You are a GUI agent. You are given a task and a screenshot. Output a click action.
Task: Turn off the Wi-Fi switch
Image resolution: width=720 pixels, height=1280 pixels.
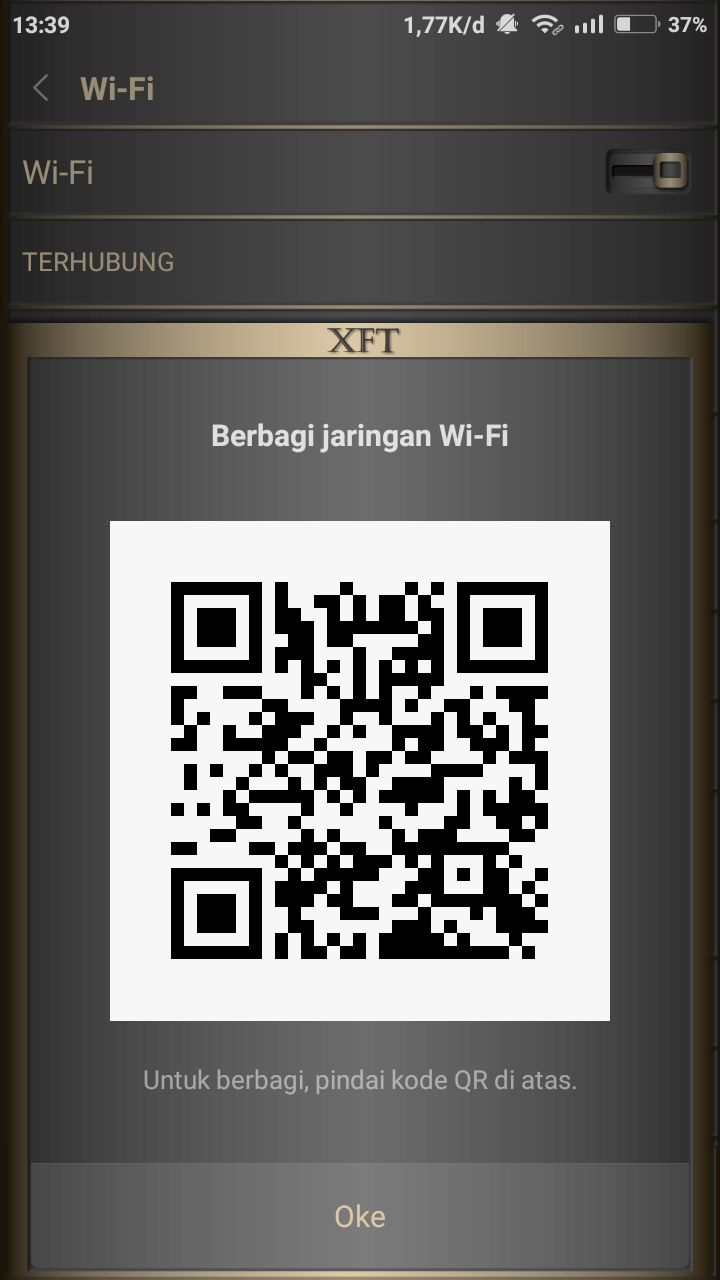[x=648, y=172]
